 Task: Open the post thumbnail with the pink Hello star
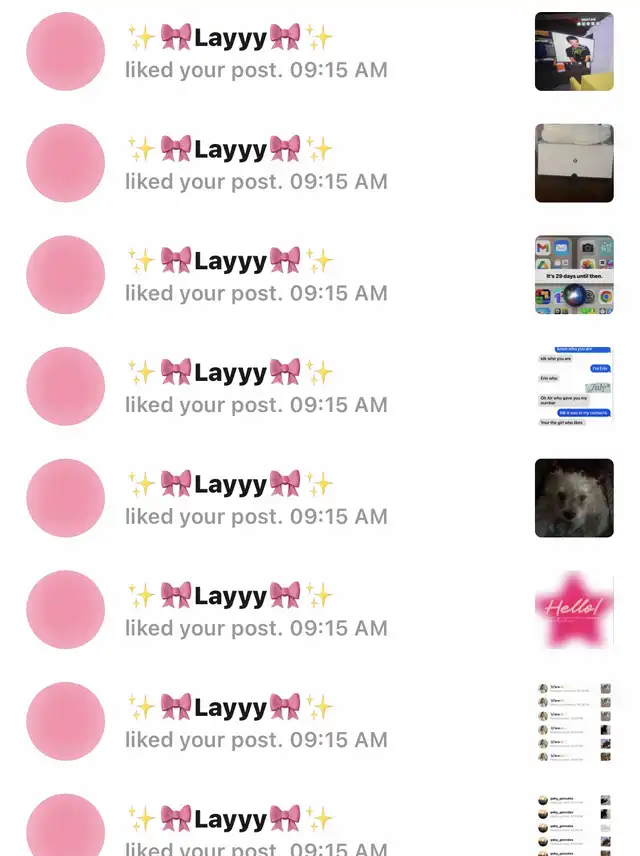574,609
